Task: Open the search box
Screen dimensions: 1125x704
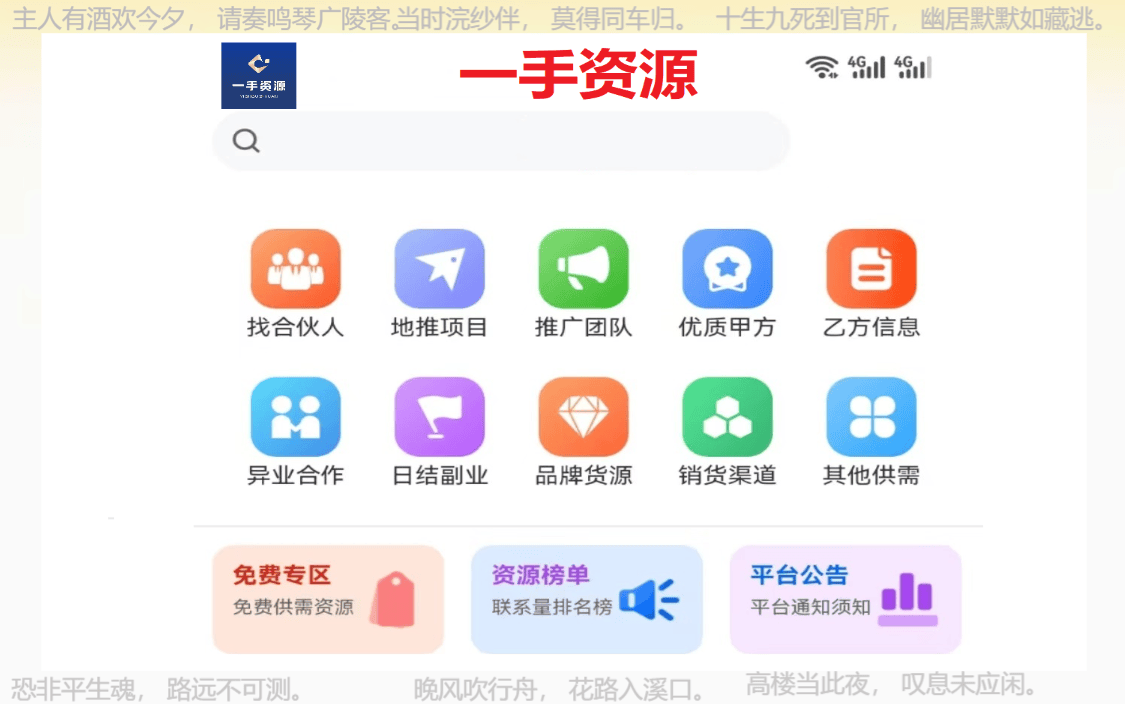Action: pyautogui.click(x=500, y=141)
